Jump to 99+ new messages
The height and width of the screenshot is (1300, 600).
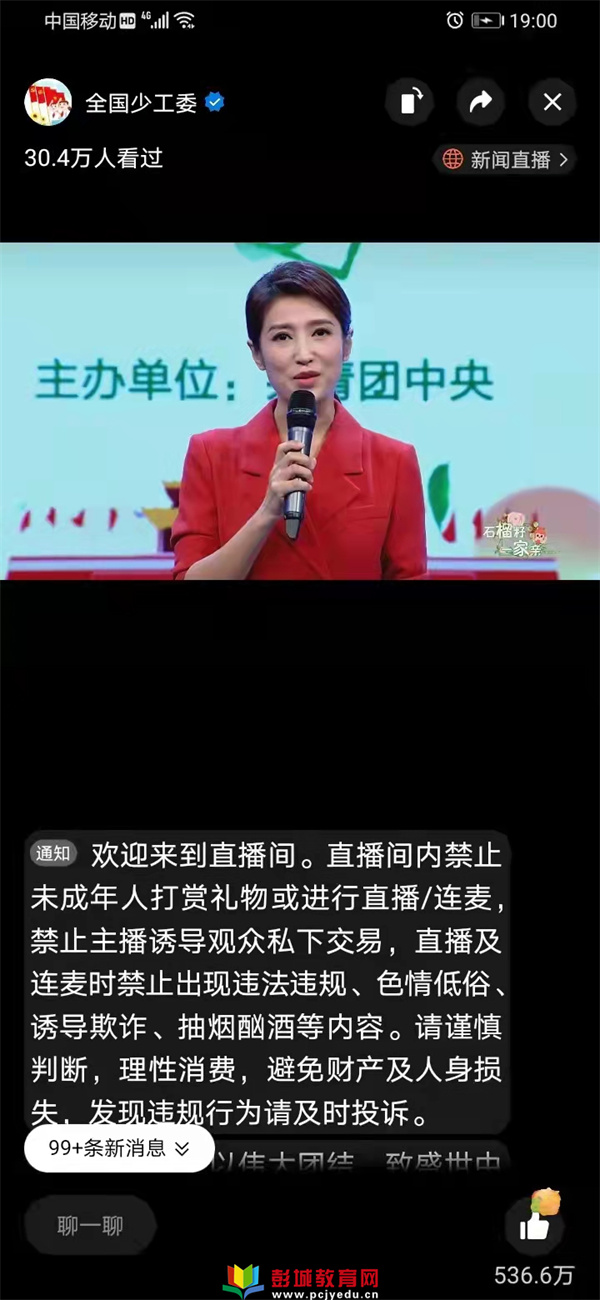(x=119, y=1149)
